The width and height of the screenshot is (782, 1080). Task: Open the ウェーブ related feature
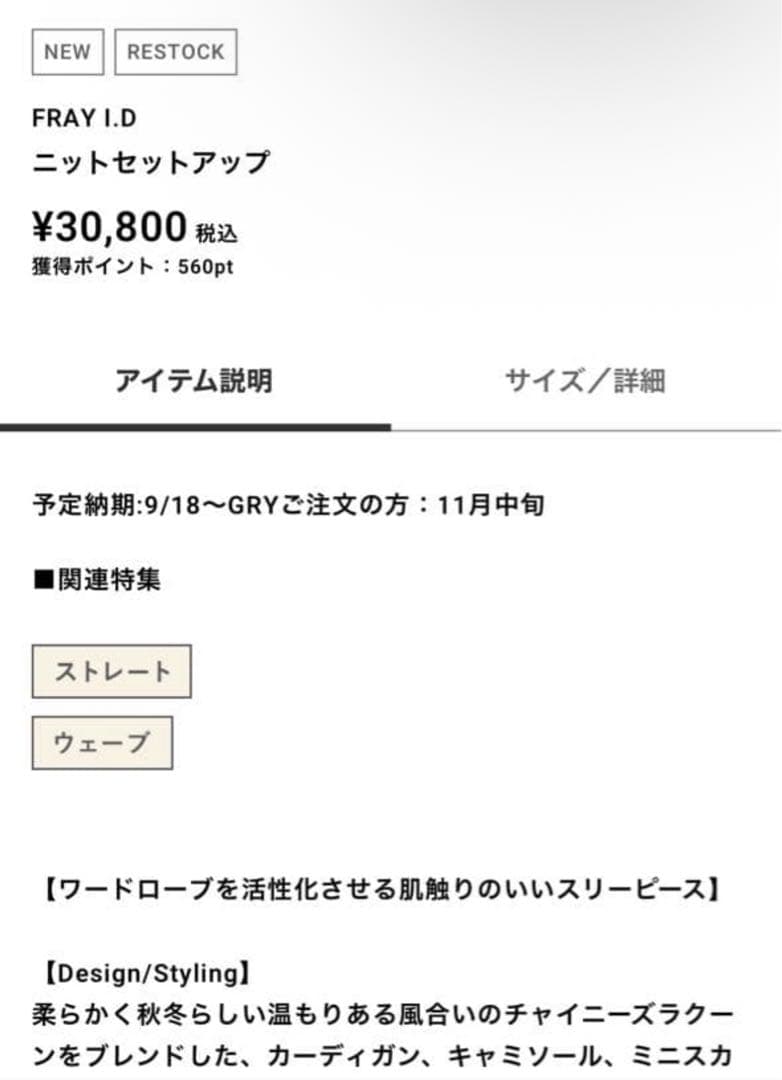pos(102,742)
